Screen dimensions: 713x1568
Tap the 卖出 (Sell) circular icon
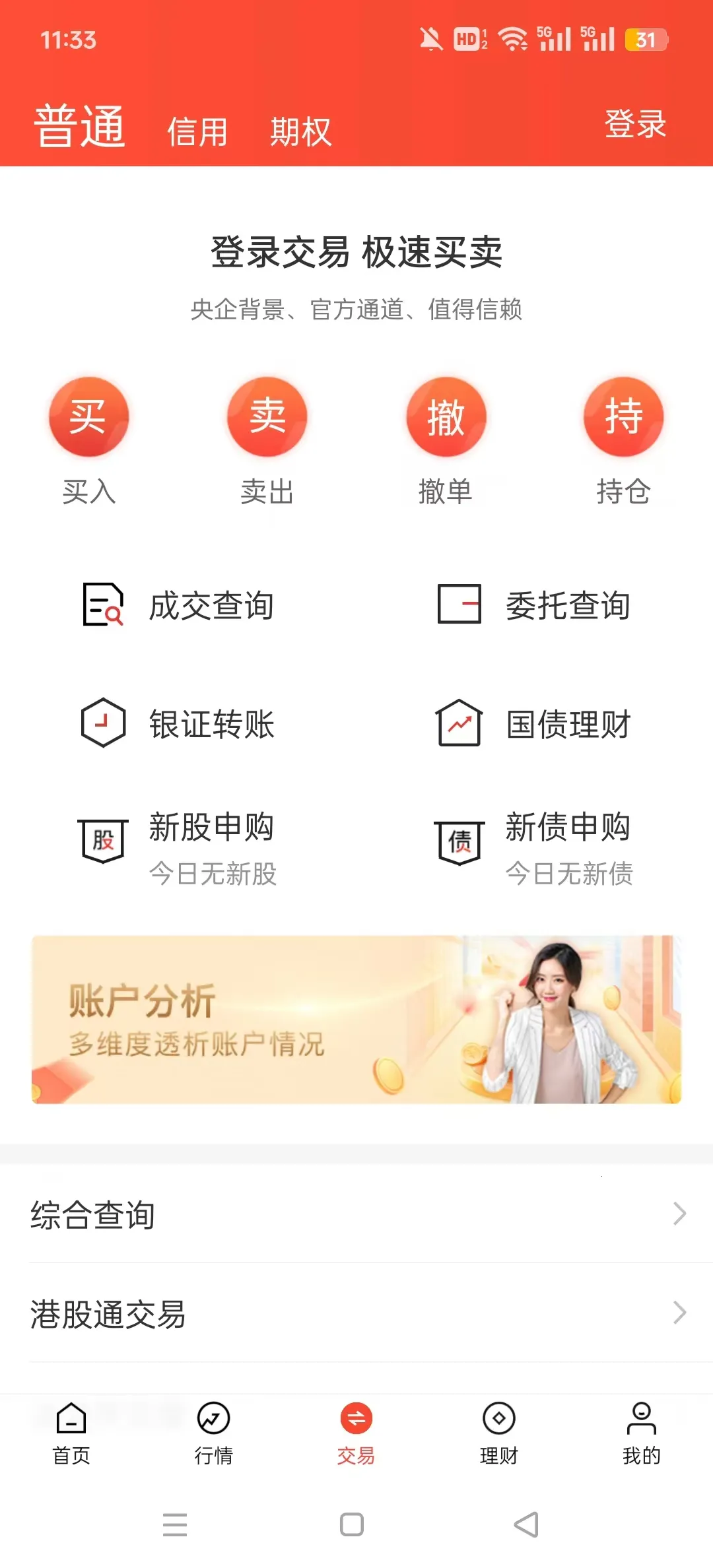267,416
